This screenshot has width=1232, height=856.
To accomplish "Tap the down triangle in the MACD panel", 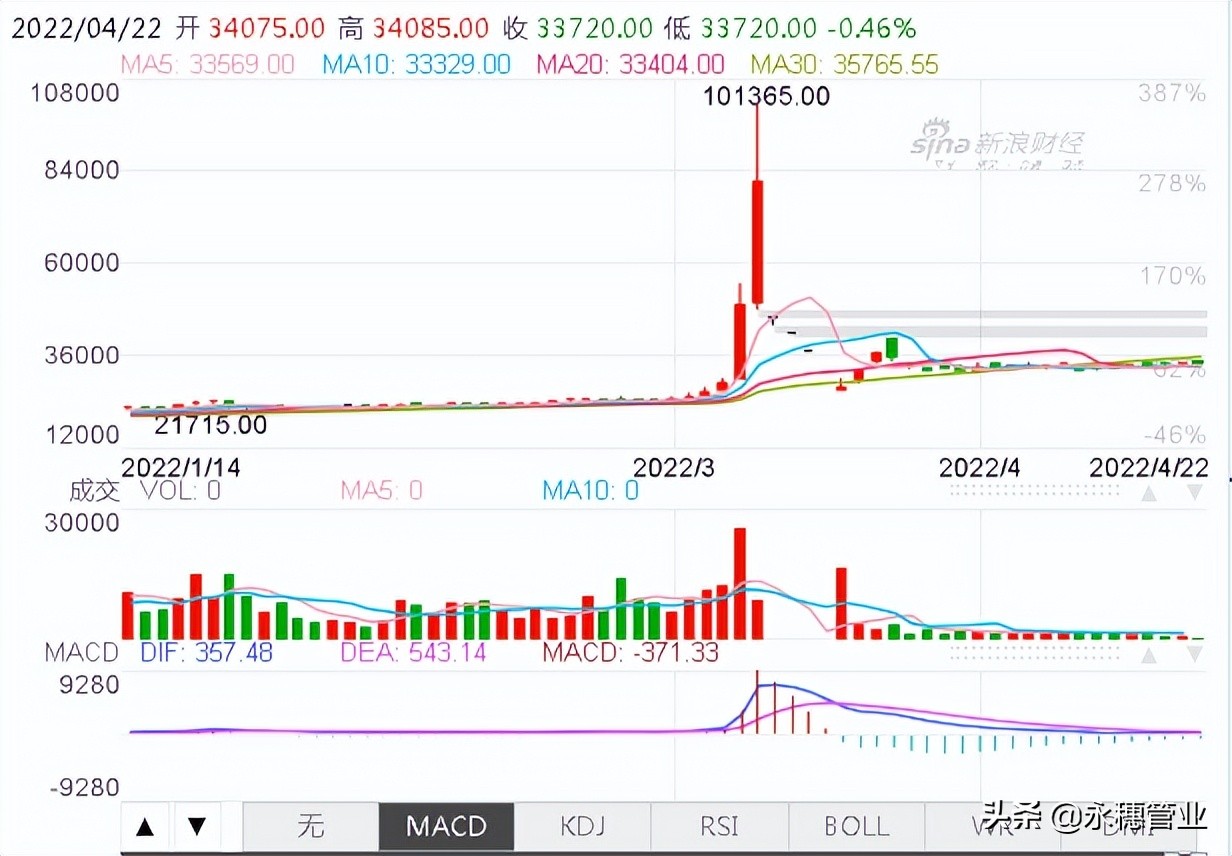I will click(x=1195, y=656).
